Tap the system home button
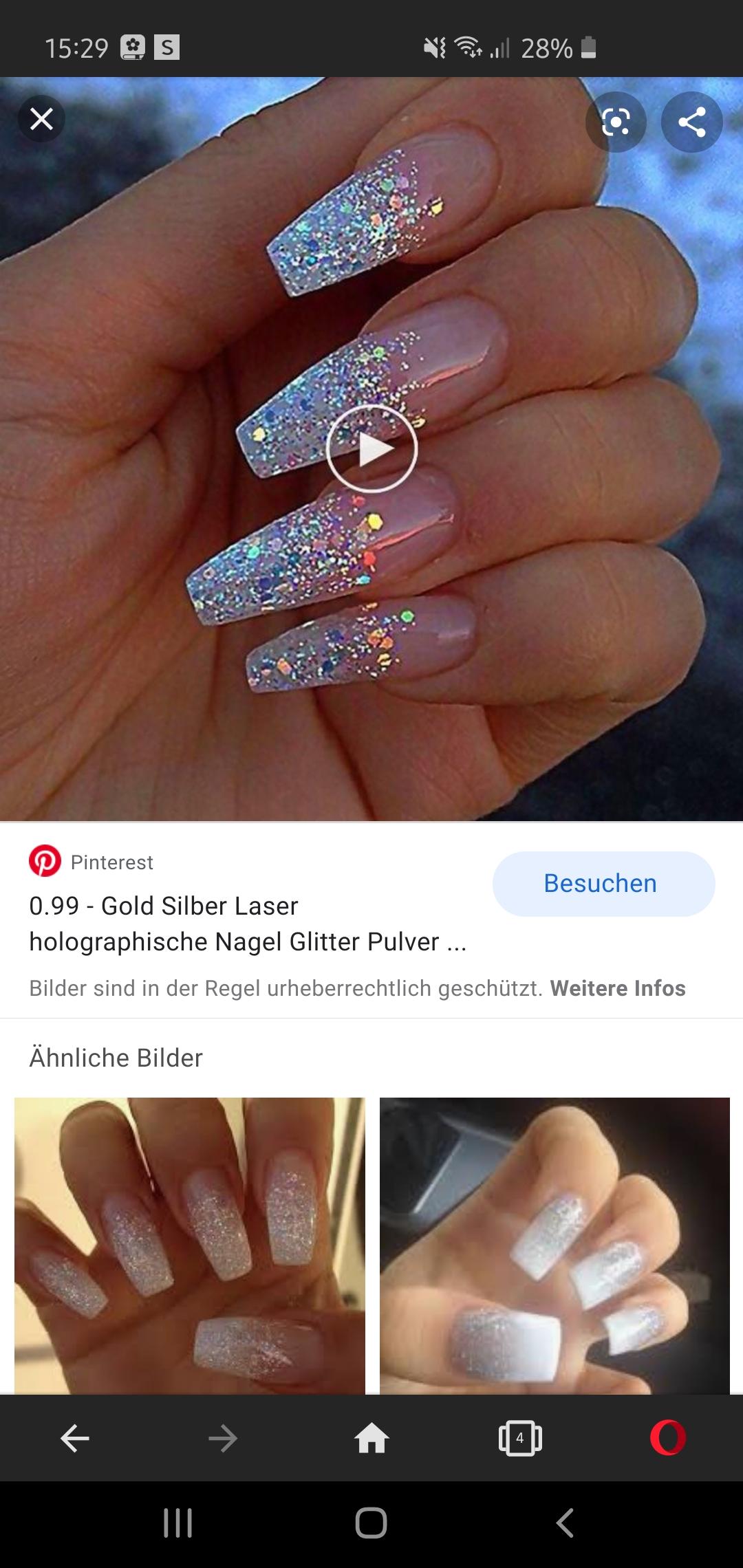Screen dimensions: 743x1568 (371, 1523)
